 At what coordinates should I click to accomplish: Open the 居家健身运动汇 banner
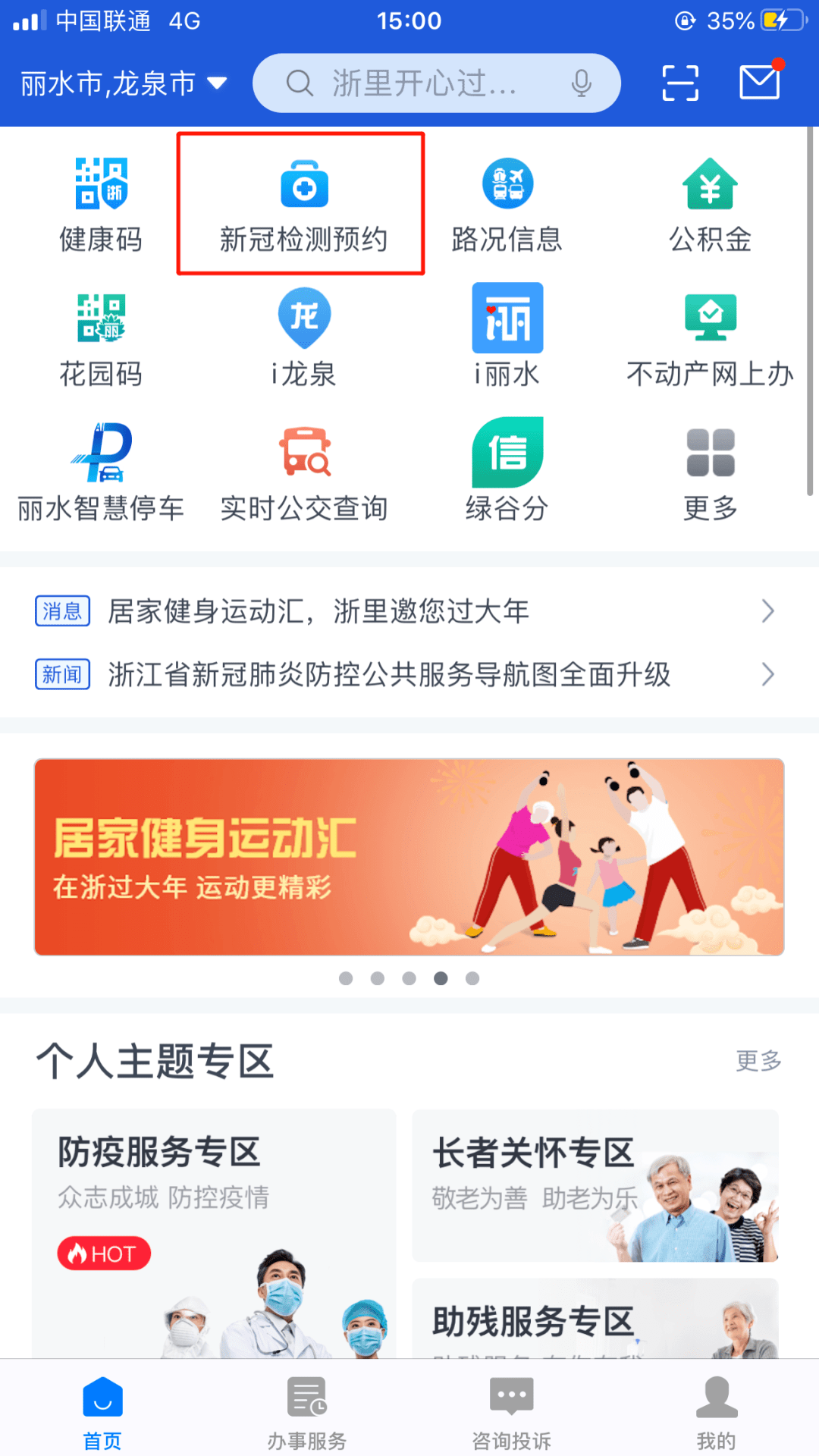point(409,857)
